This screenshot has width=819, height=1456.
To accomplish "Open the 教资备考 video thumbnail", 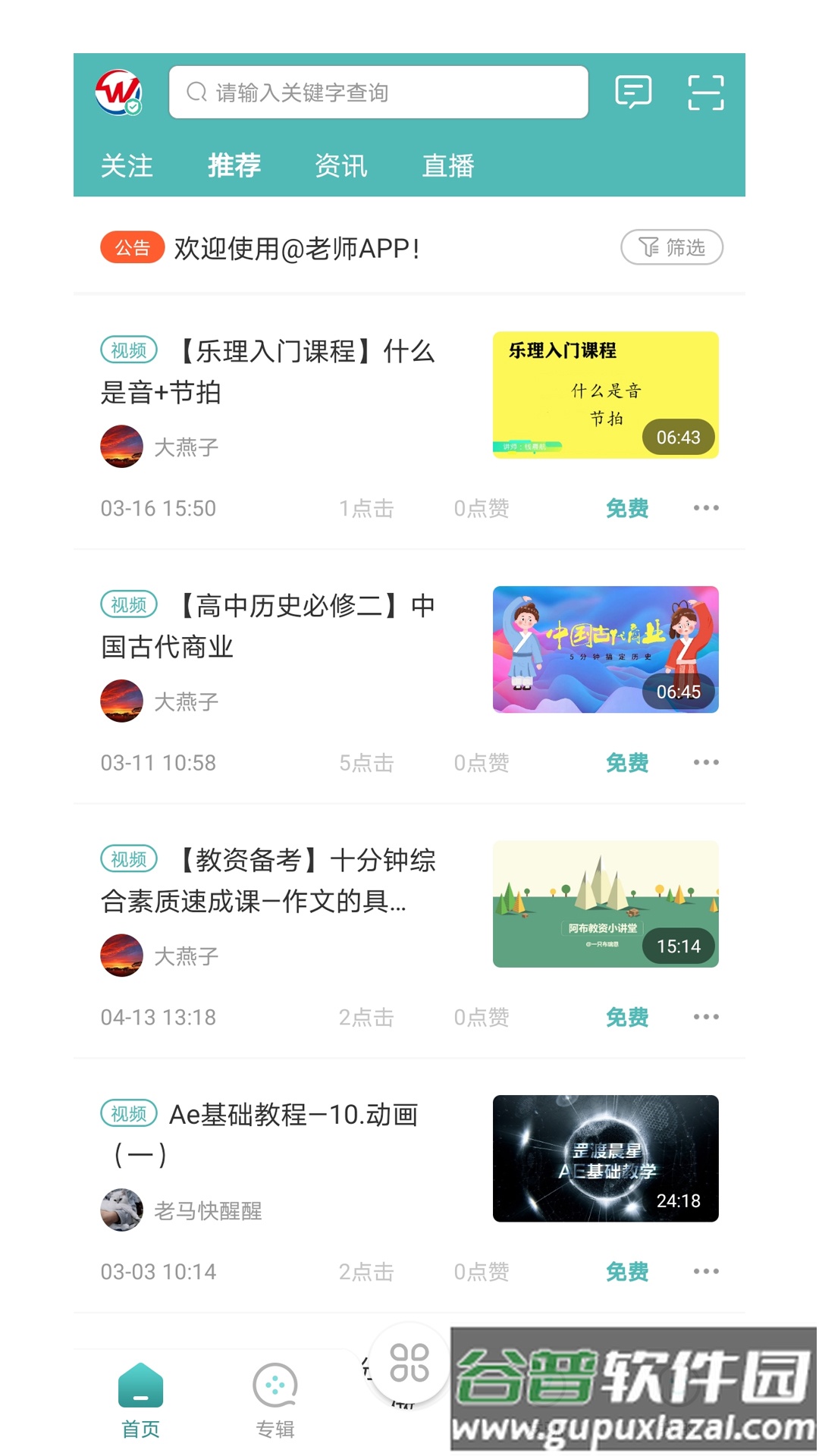I will click(605, 904).
